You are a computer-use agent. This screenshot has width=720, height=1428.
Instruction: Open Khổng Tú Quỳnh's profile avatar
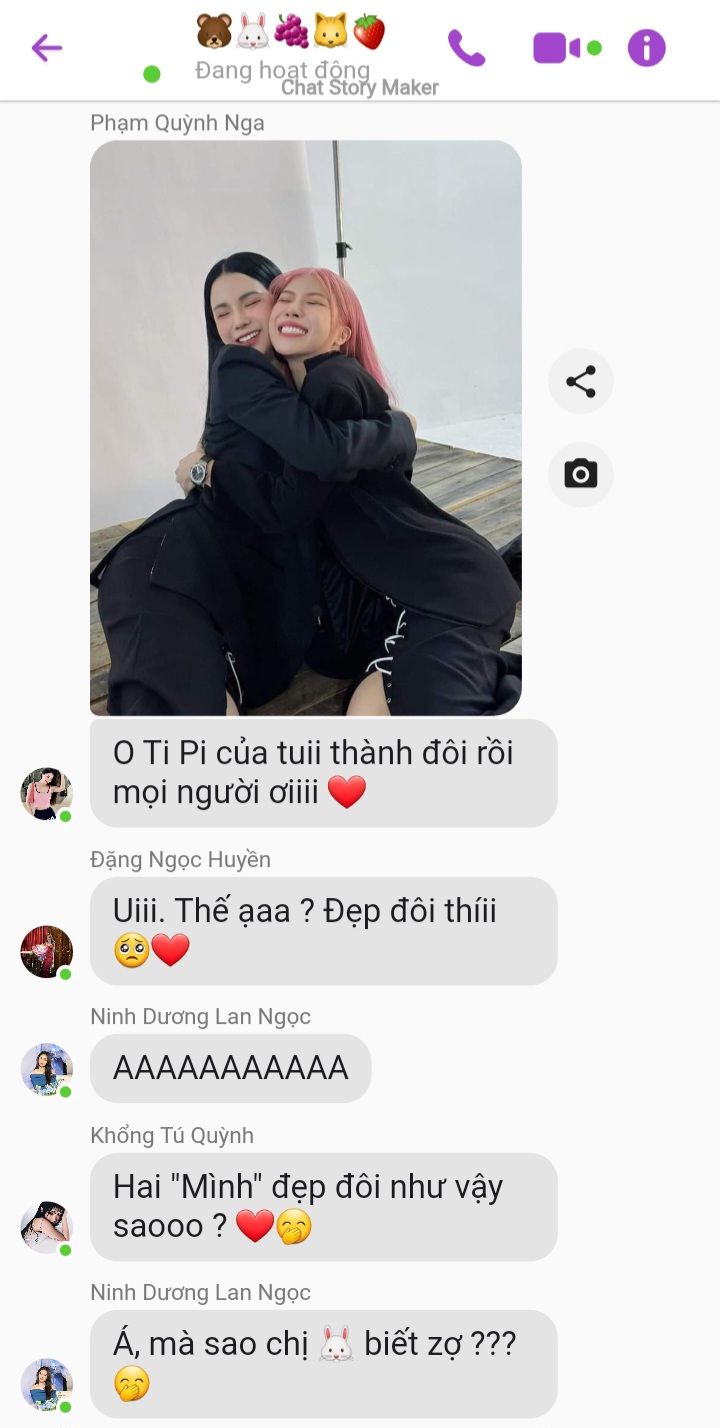tap(46, 1227)
